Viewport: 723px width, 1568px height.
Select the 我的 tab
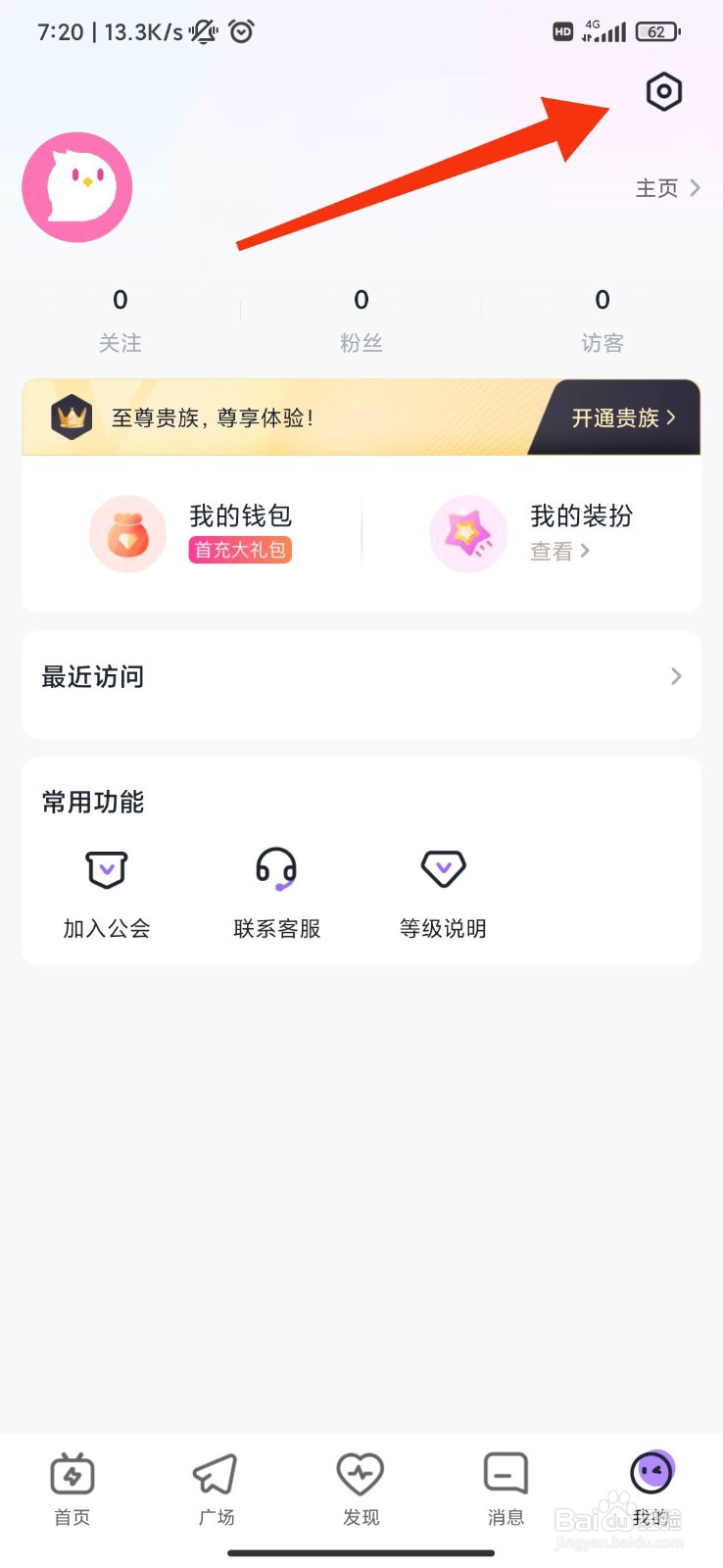coord(651,1490)
